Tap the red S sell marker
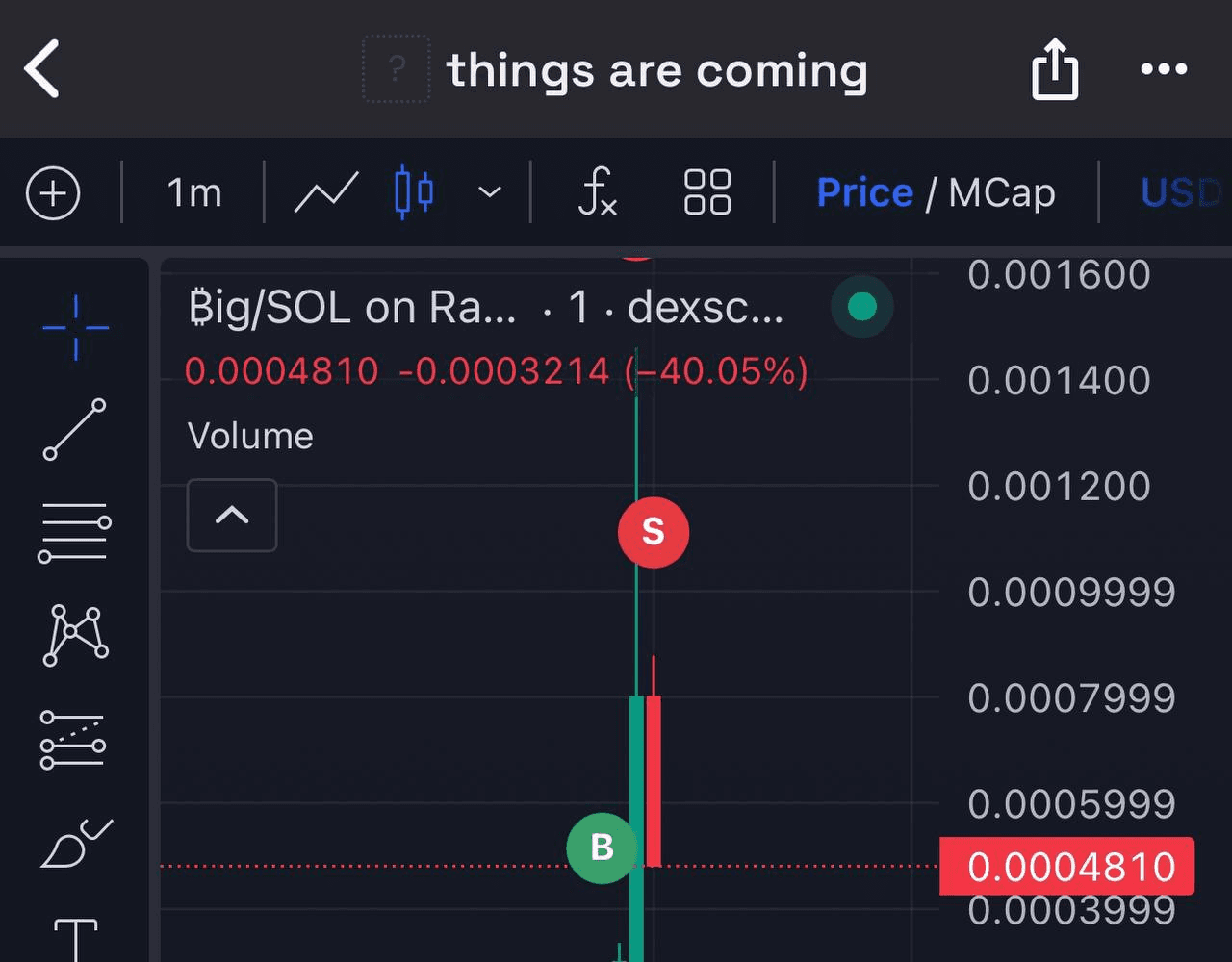Image resolution: width=1232 pixels, height=962 pixels. (x=653, y=531)
